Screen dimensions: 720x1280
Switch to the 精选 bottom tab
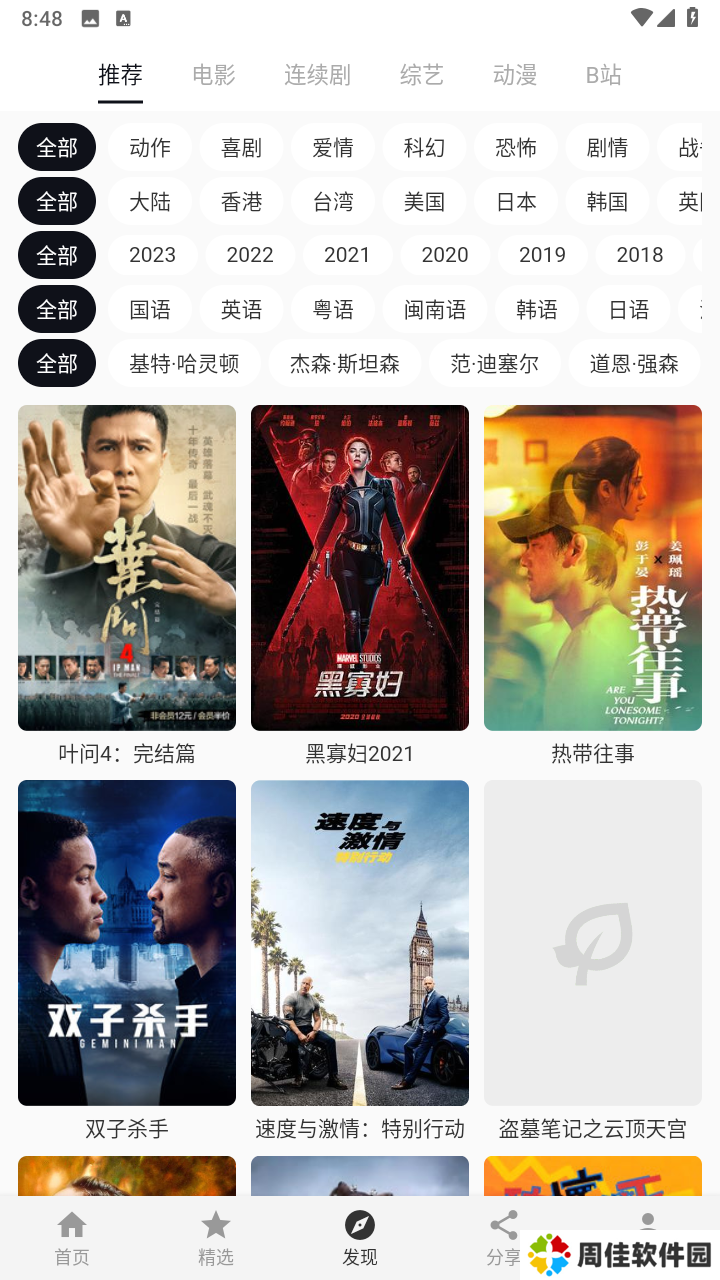(216, 1238)
